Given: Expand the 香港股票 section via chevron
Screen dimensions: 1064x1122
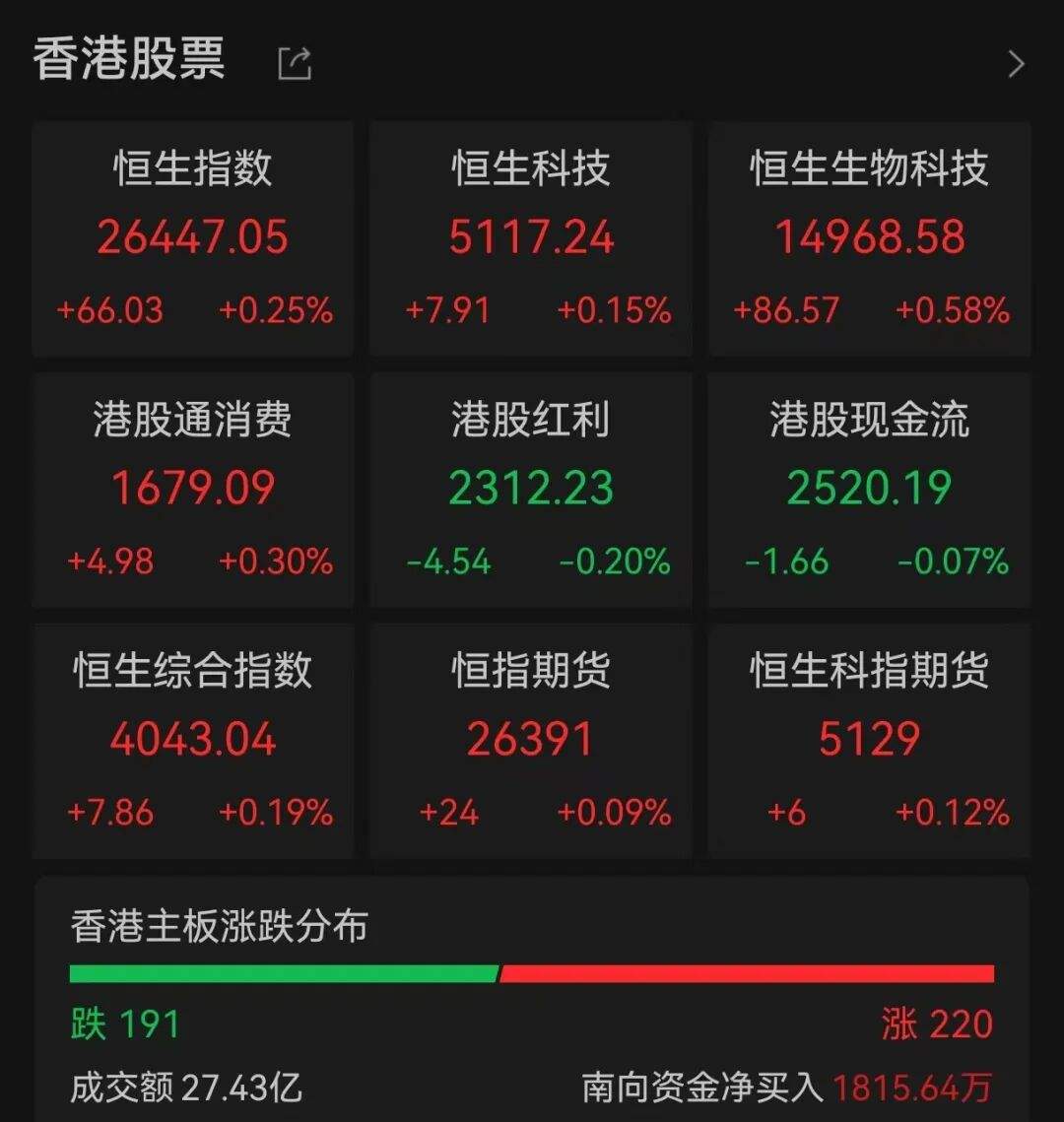Looking at the screenshot, I should (x=1016, y=65).
